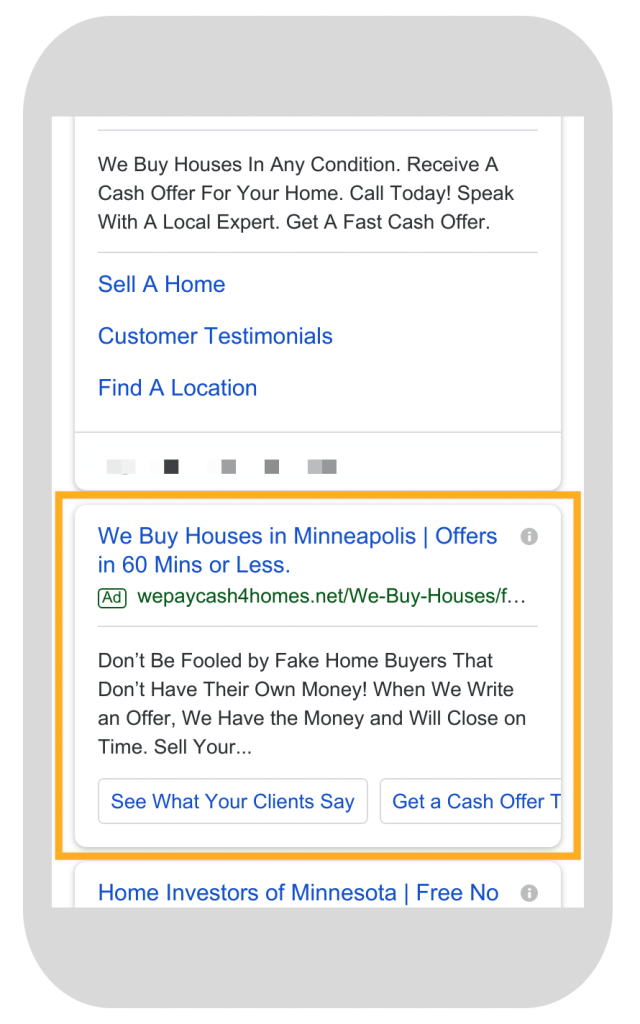
Task: Tap the info icon beside the Minneapolis ad
Action: coord(530,537)
